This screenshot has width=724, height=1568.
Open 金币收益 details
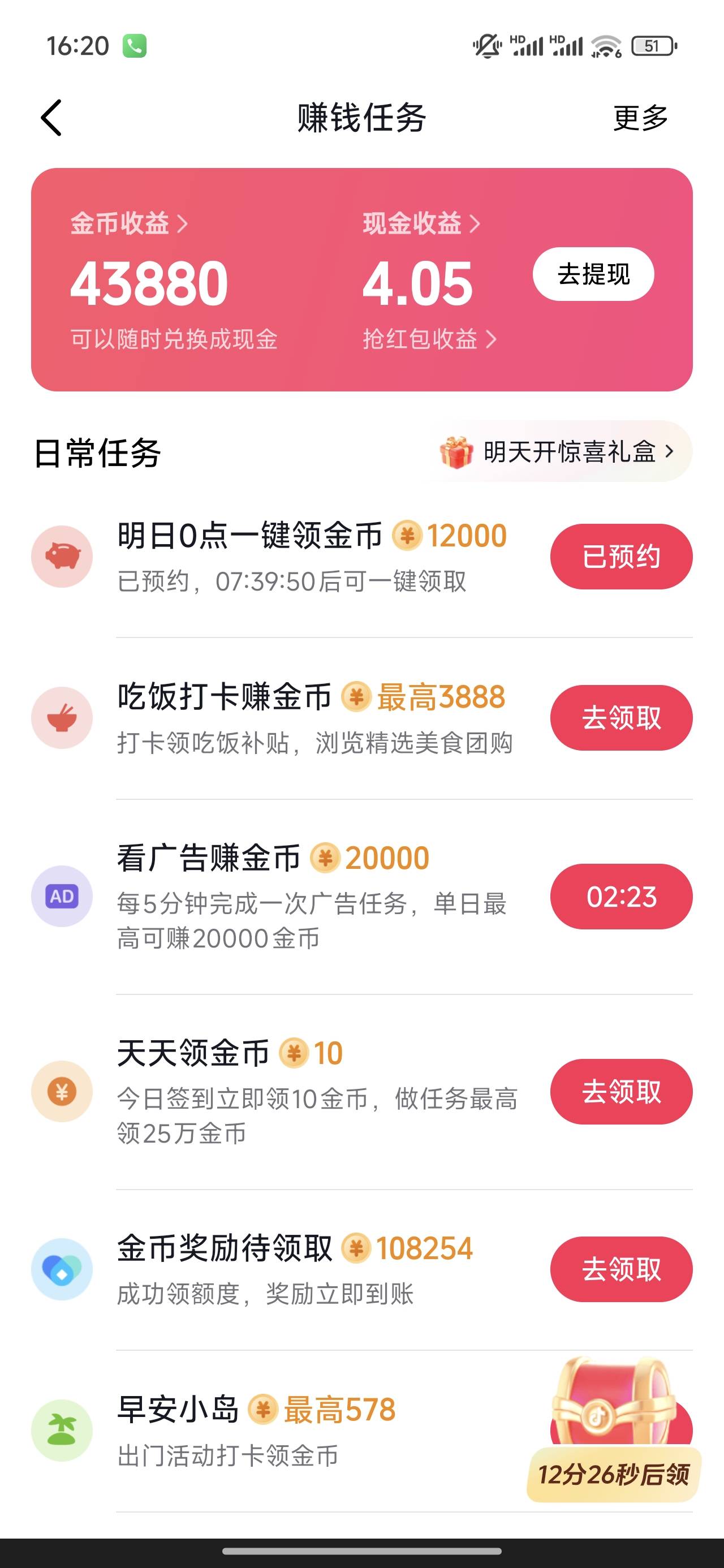pos(128,223)
